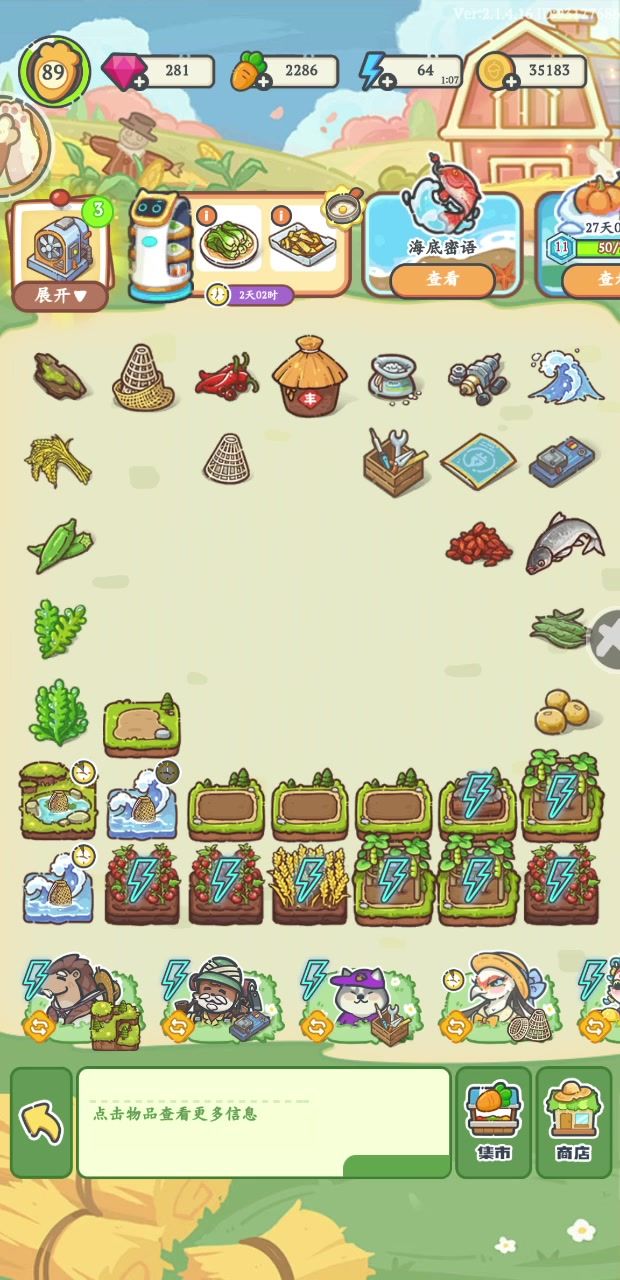Image resolution: width=620 pixels, height=1280 pixels.
Task: Add more gold coins
Action: pyautogui.click(x=511, y=82)
